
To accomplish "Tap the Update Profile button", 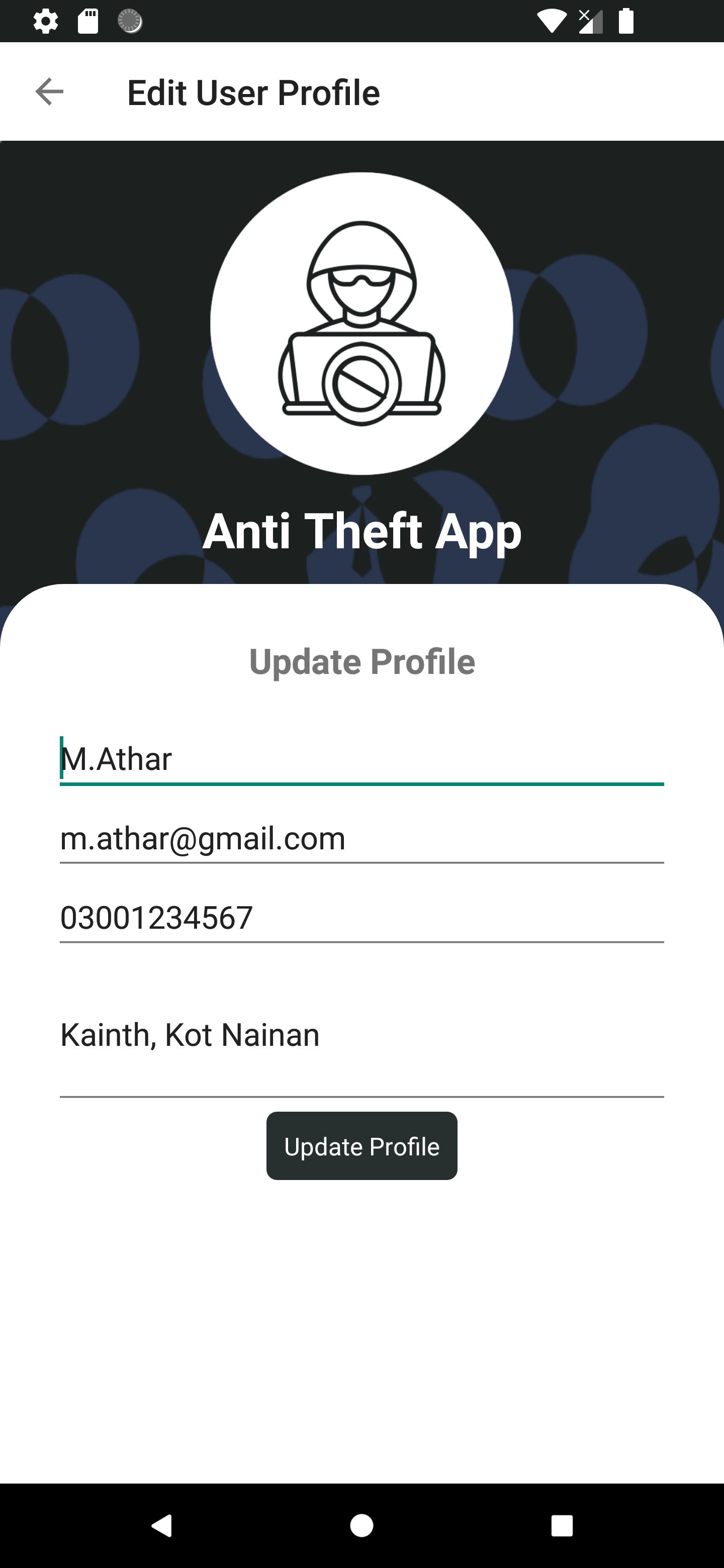I will point(361,1146).
